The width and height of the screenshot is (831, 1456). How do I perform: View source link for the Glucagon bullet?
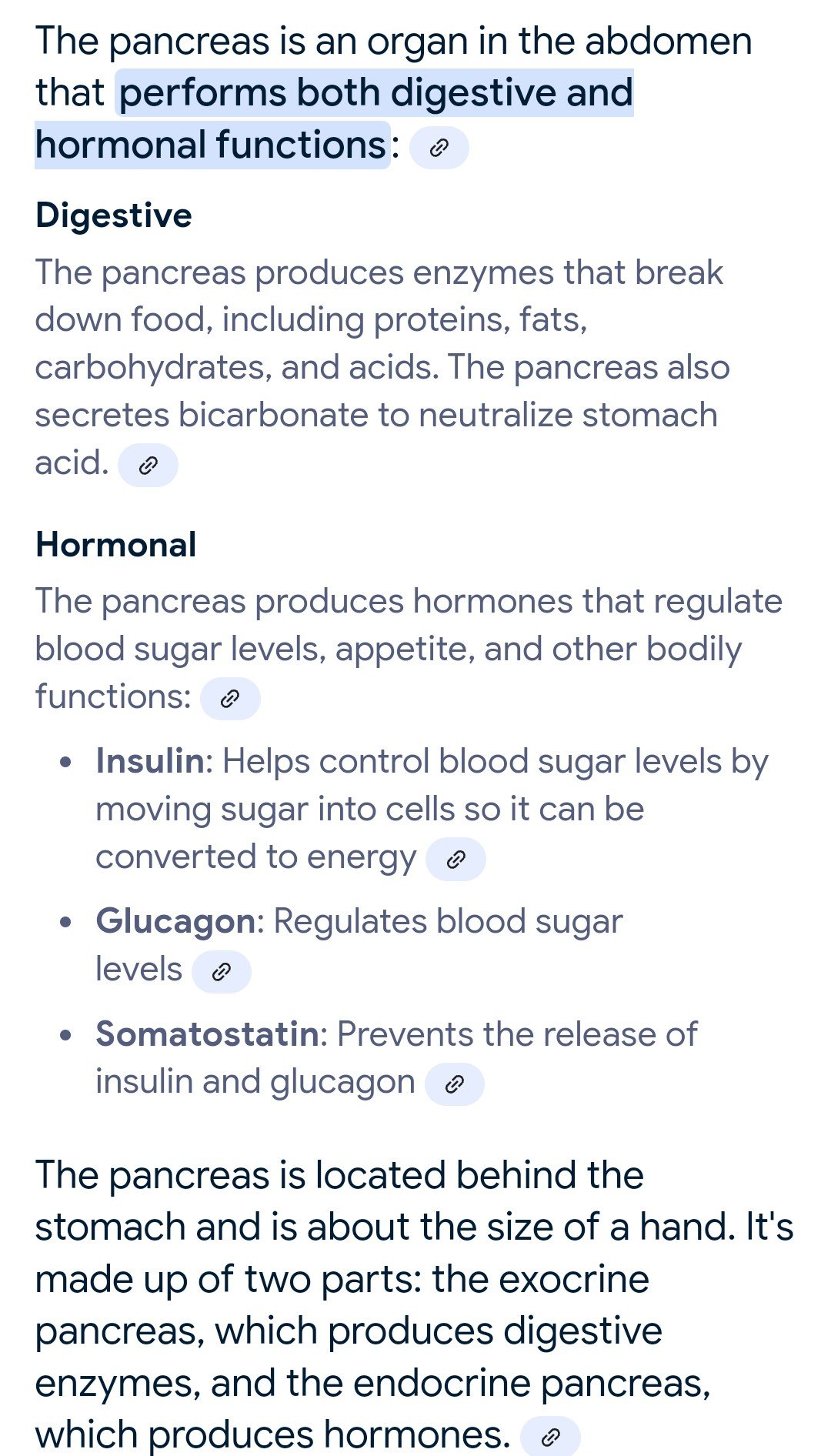pos(221,972)
